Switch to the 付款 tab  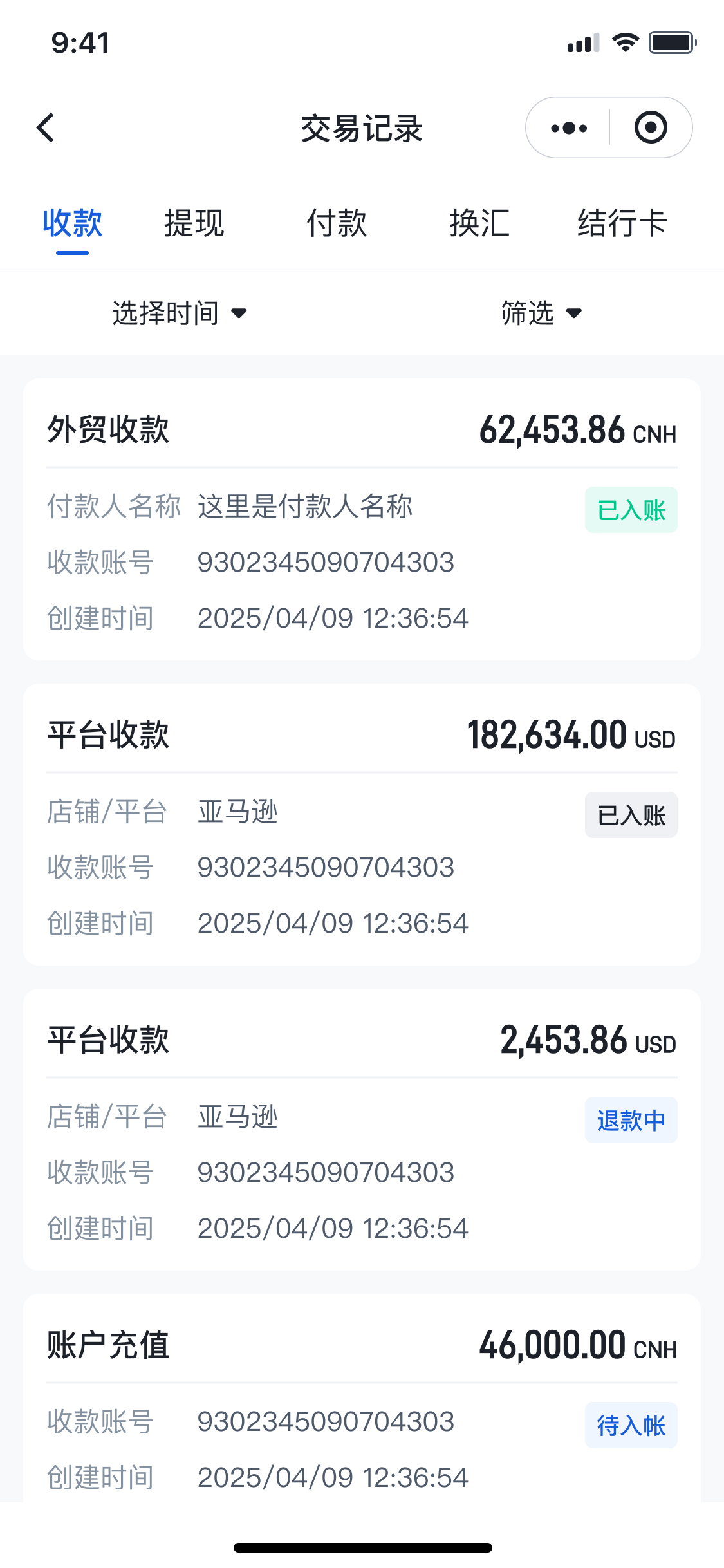(x=337, y=223)
